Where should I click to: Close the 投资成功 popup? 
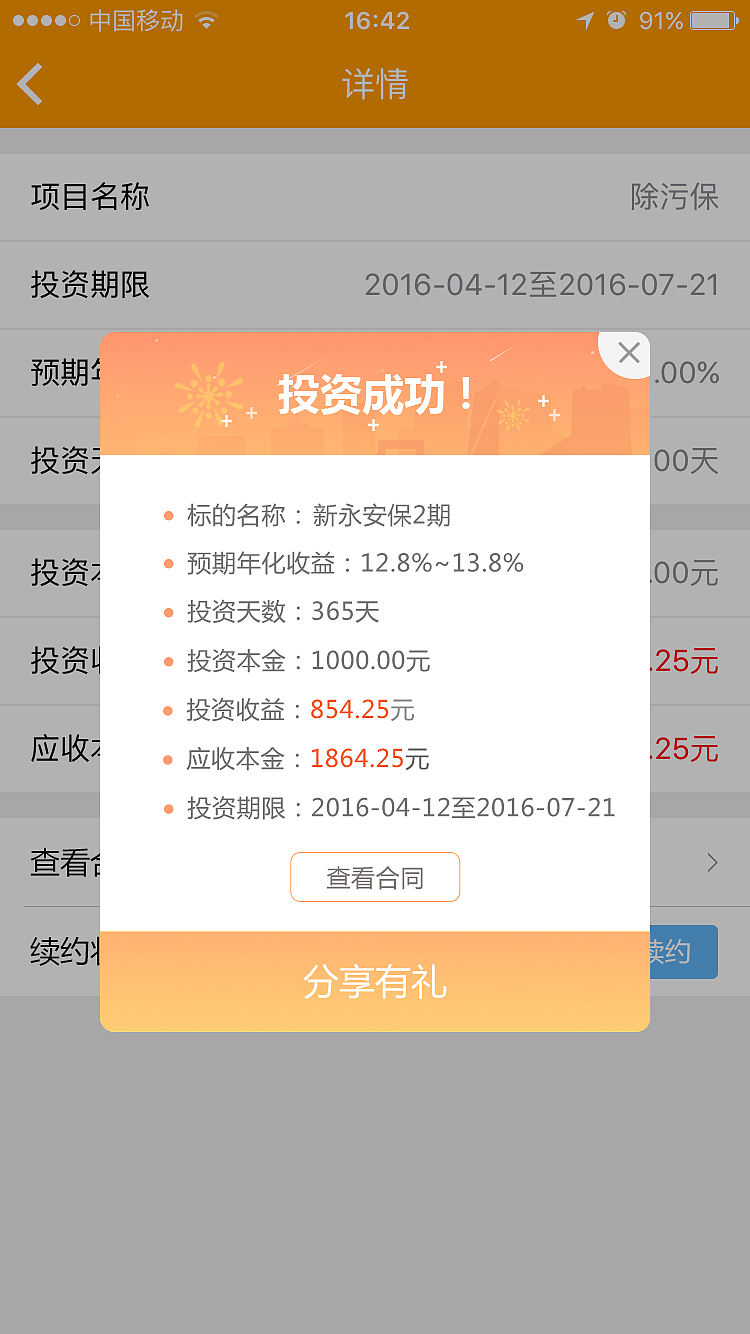tap(629, 353)
